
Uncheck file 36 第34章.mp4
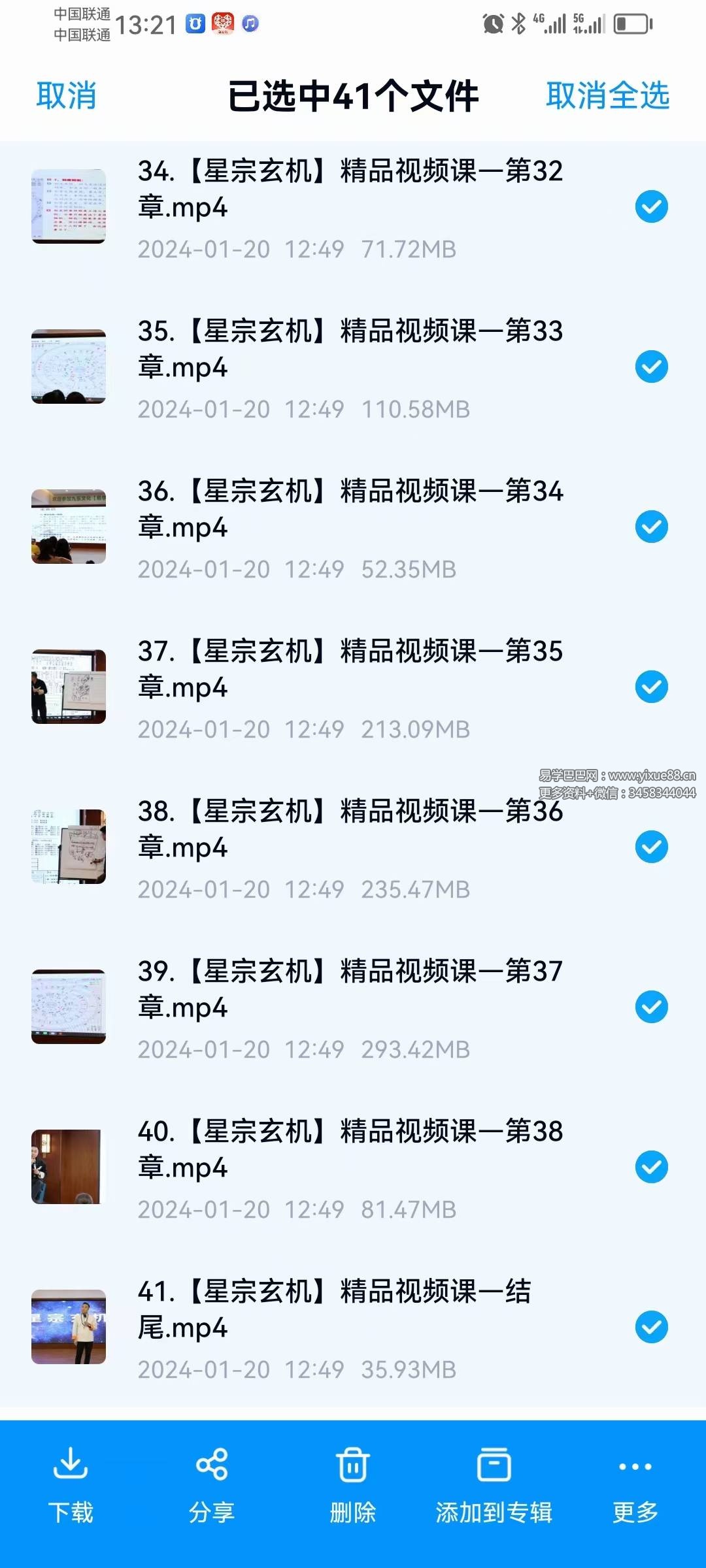[x=651, y=527]
